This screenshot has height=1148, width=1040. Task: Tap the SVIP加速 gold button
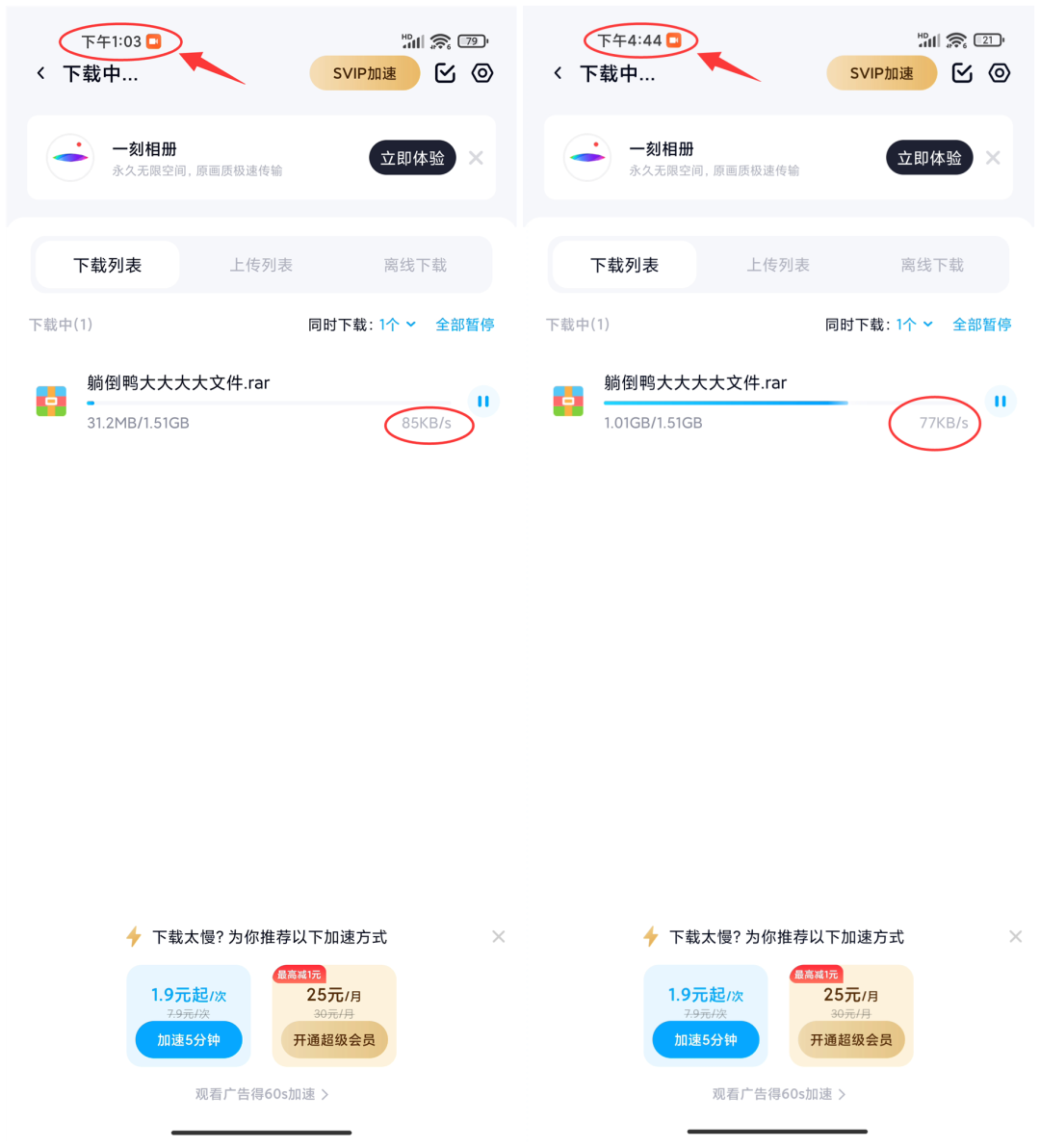(x=364, y=72)
